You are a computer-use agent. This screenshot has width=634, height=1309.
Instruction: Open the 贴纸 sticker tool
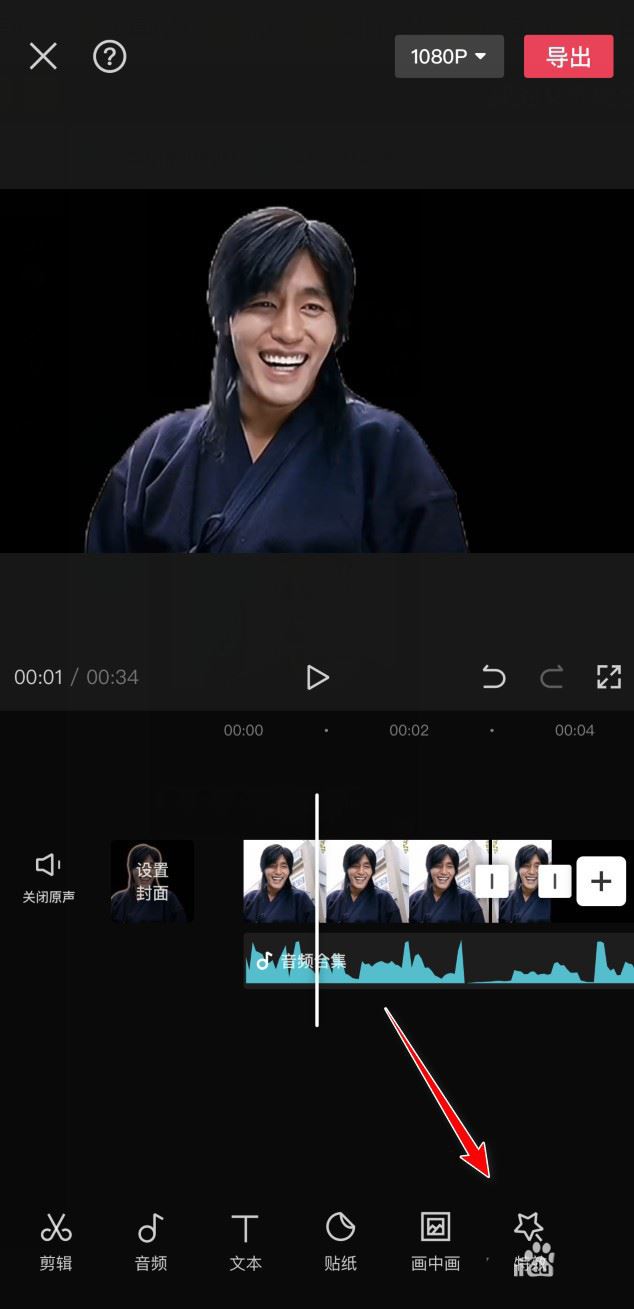[341, 1240]
